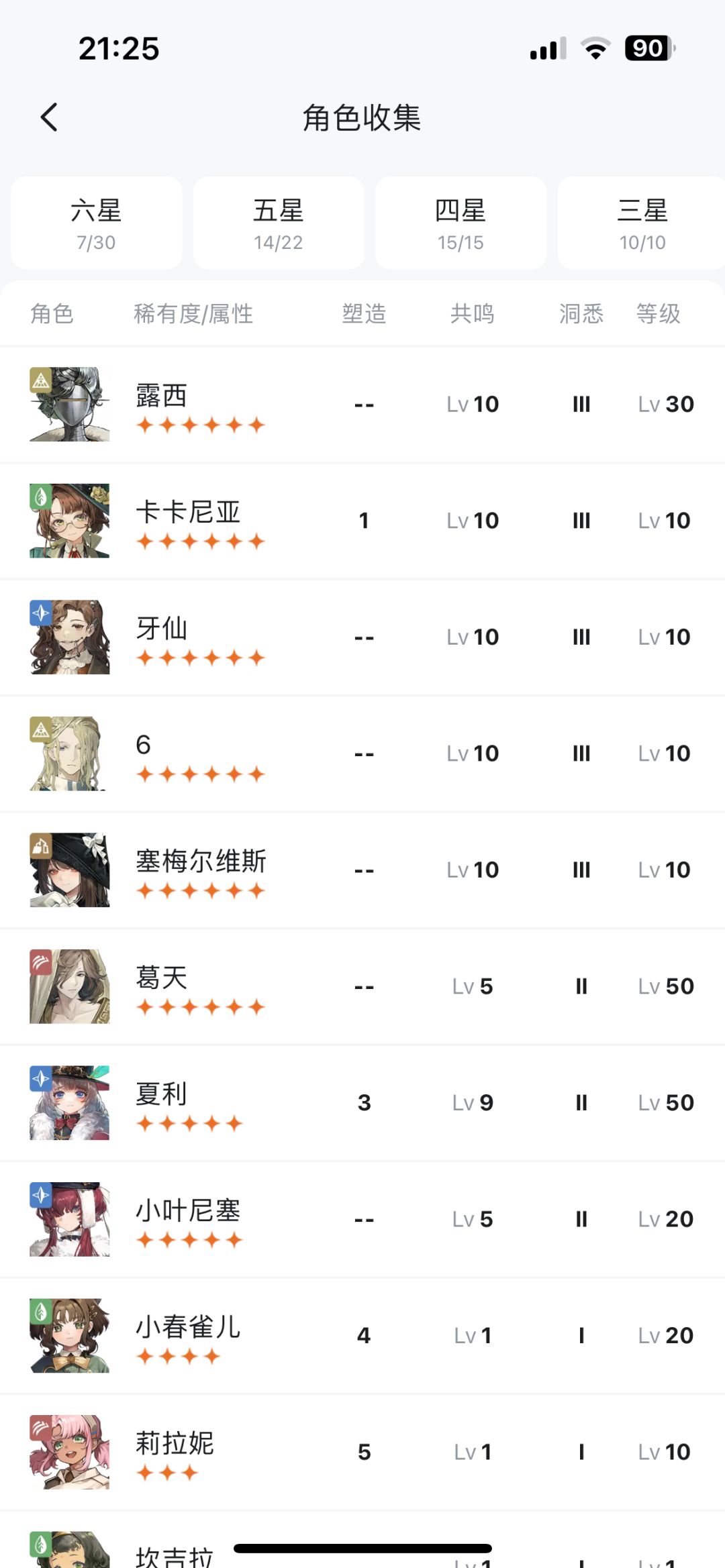This screenshot has width=725, height=1568.
Task: View 小春雀儿 details
Action: click(362, 1336)
